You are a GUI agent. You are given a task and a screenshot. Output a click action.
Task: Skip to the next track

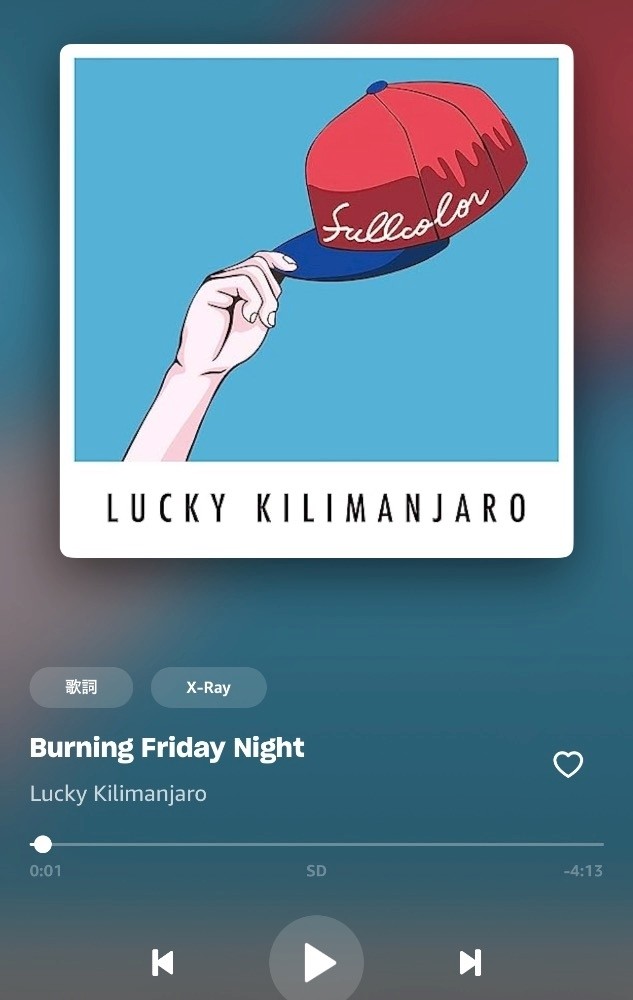[x=470, y=963]
